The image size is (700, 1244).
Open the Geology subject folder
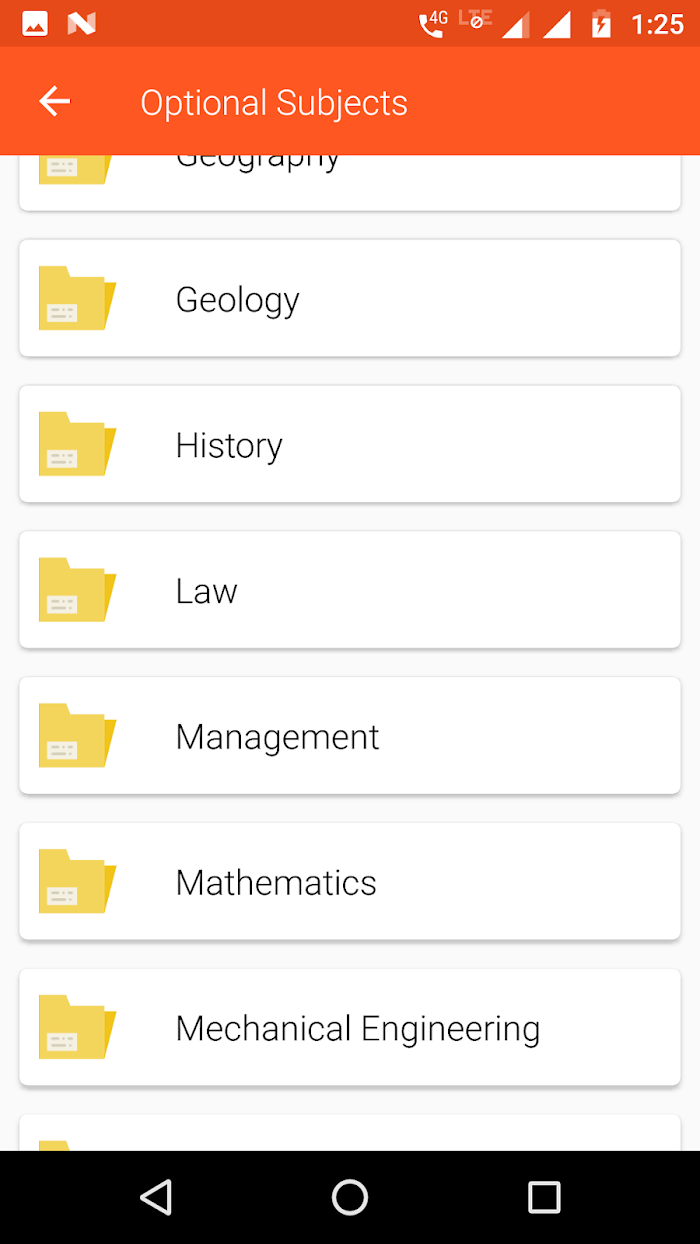click(x=350, y=298)
